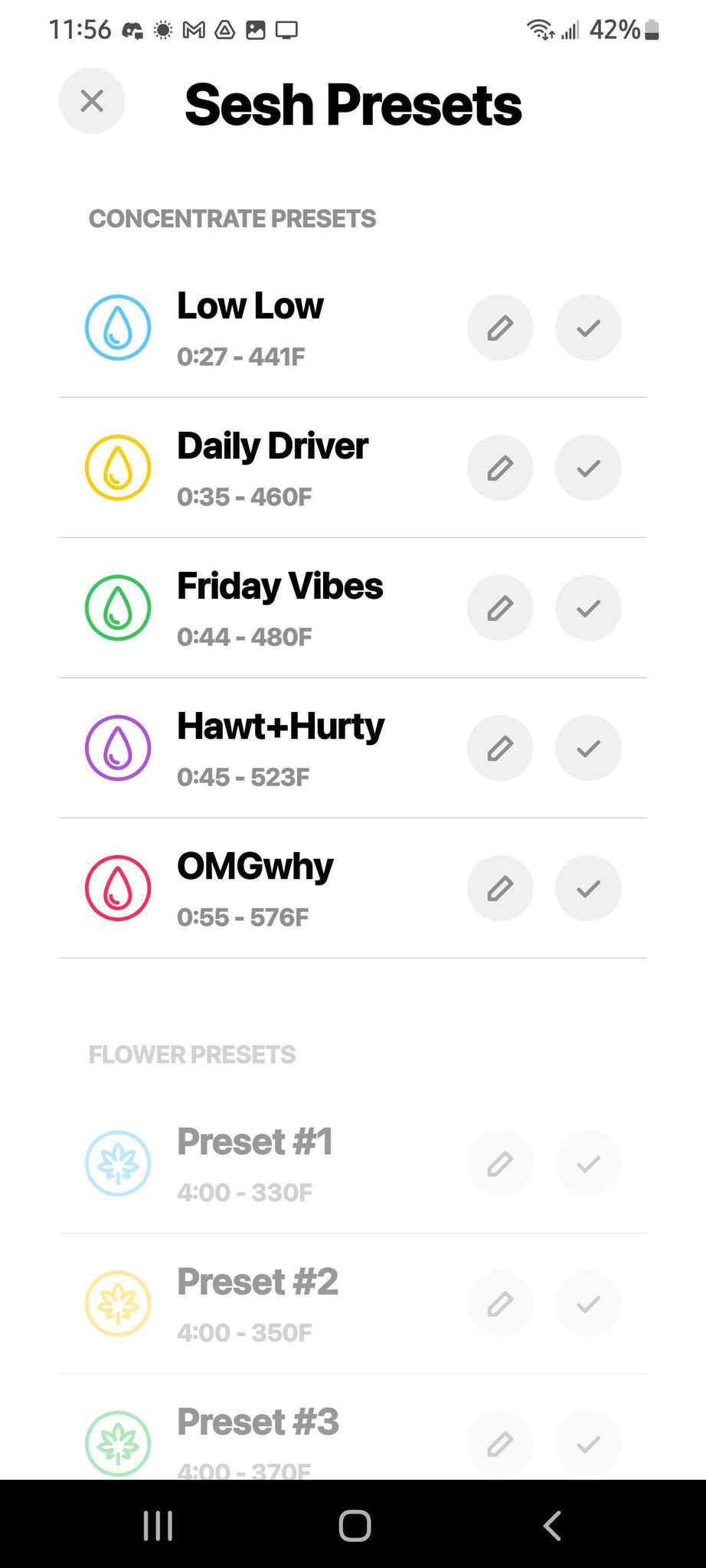Activate Daily Driver with its checkmark

tap(588, 468)
